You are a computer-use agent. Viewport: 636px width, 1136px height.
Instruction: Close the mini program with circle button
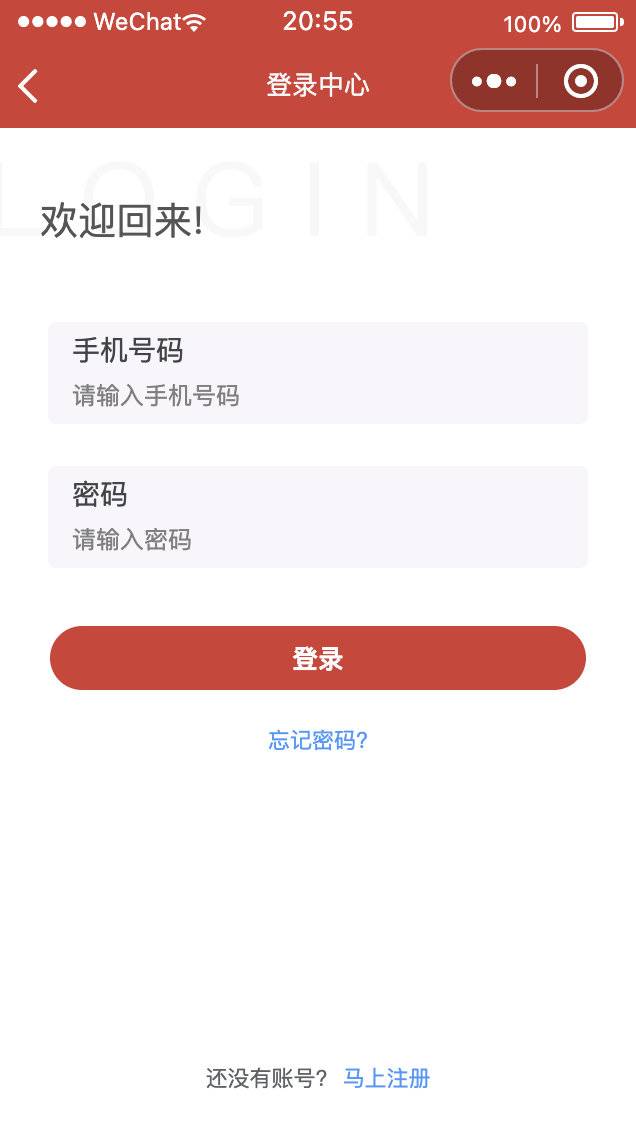tap(581, 81)
